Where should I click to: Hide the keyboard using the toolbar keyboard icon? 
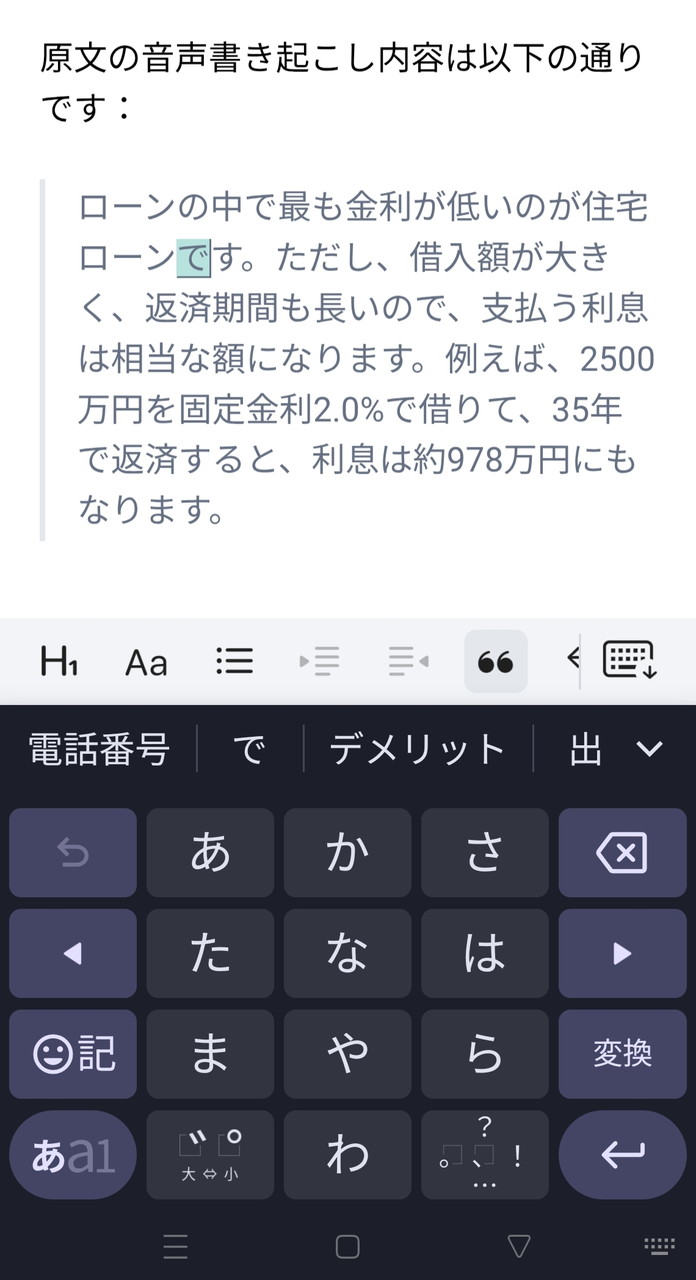(629, 661)
